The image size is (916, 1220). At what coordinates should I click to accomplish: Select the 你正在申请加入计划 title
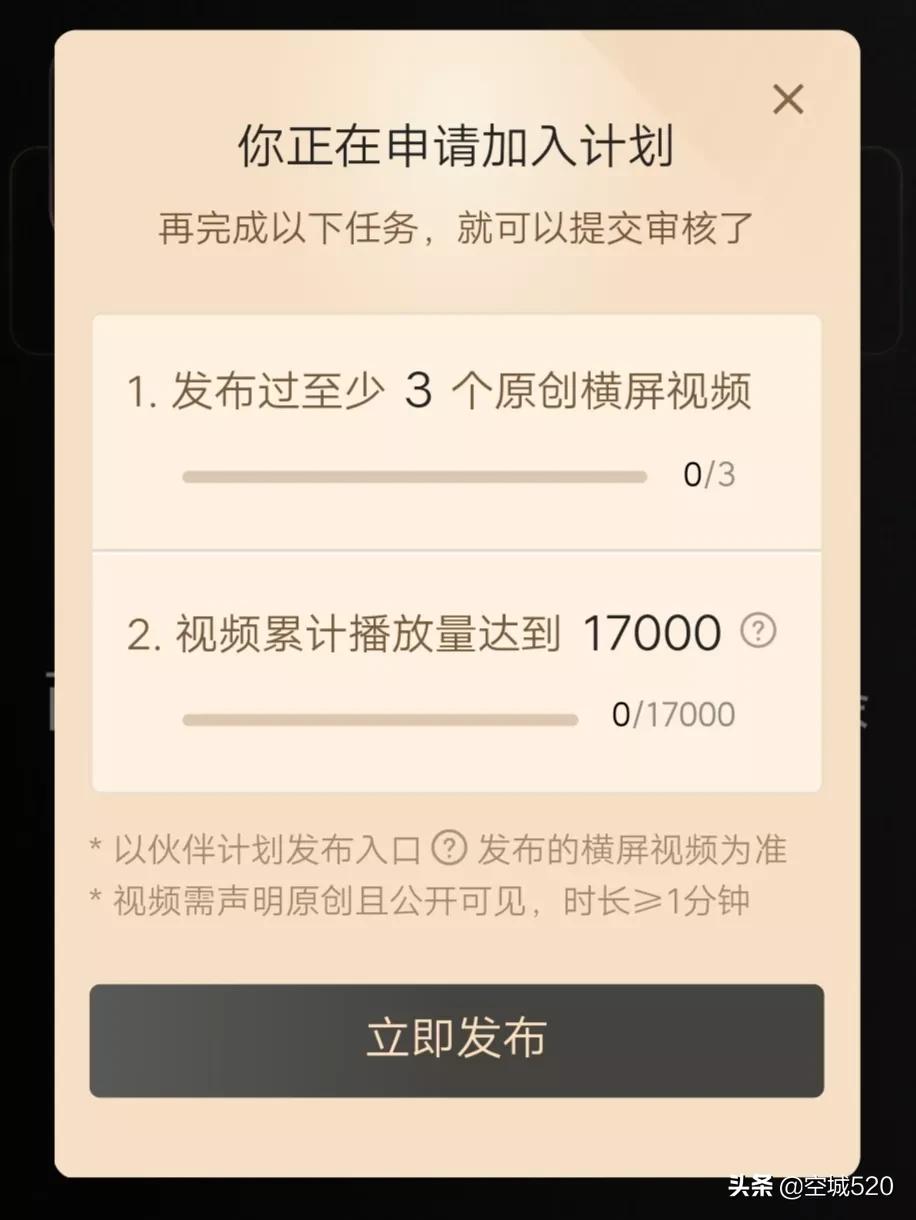(457, 146)
